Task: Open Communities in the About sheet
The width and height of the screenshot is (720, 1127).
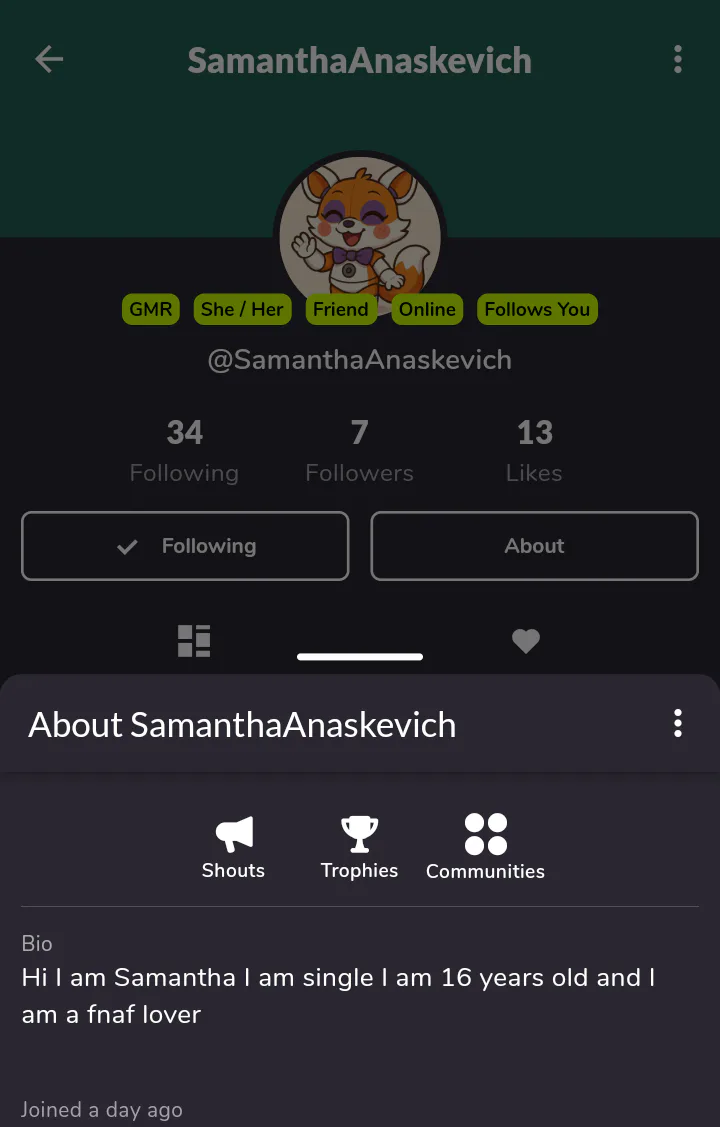Action: pos(485,846)
